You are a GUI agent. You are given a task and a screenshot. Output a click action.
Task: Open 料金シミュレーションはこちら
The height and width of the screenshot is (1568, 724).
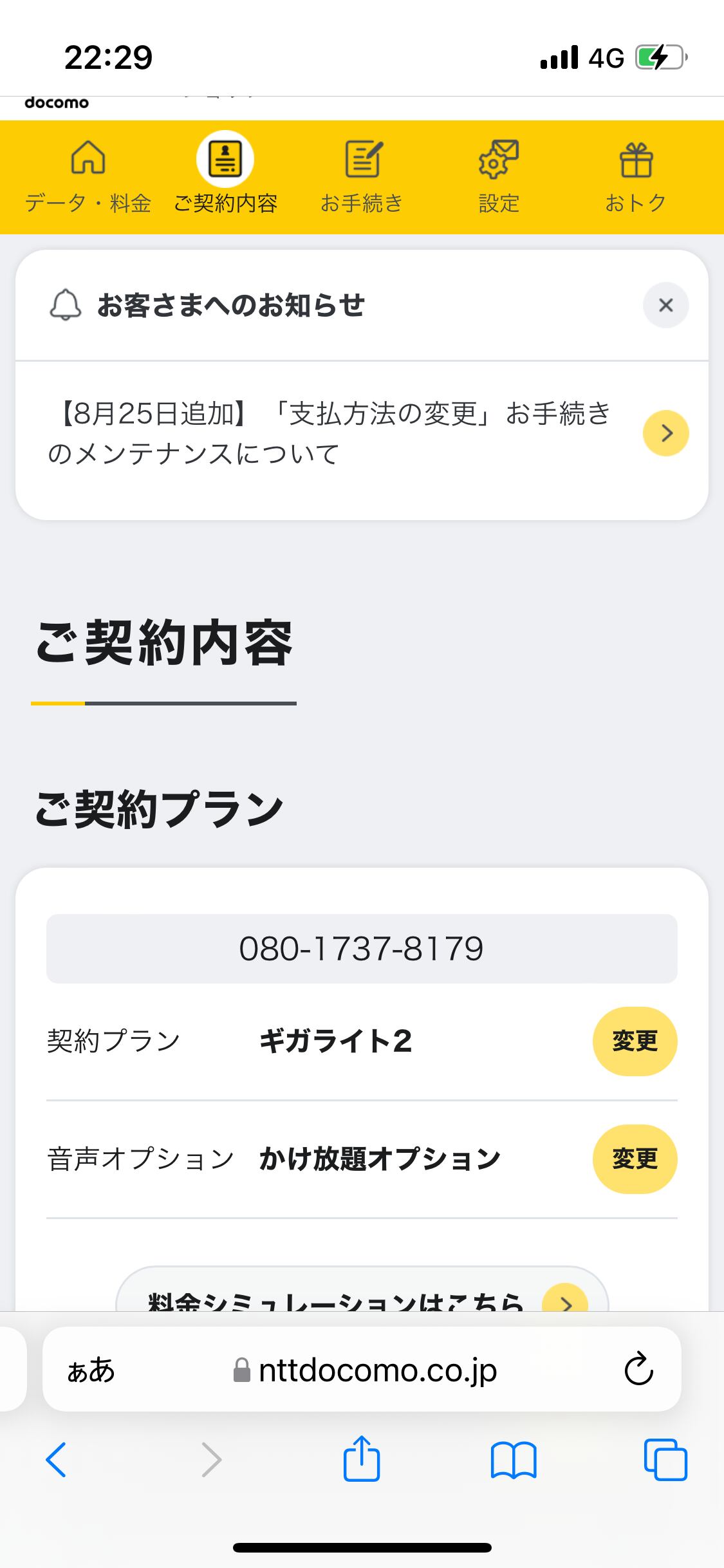click(362, 1290)
